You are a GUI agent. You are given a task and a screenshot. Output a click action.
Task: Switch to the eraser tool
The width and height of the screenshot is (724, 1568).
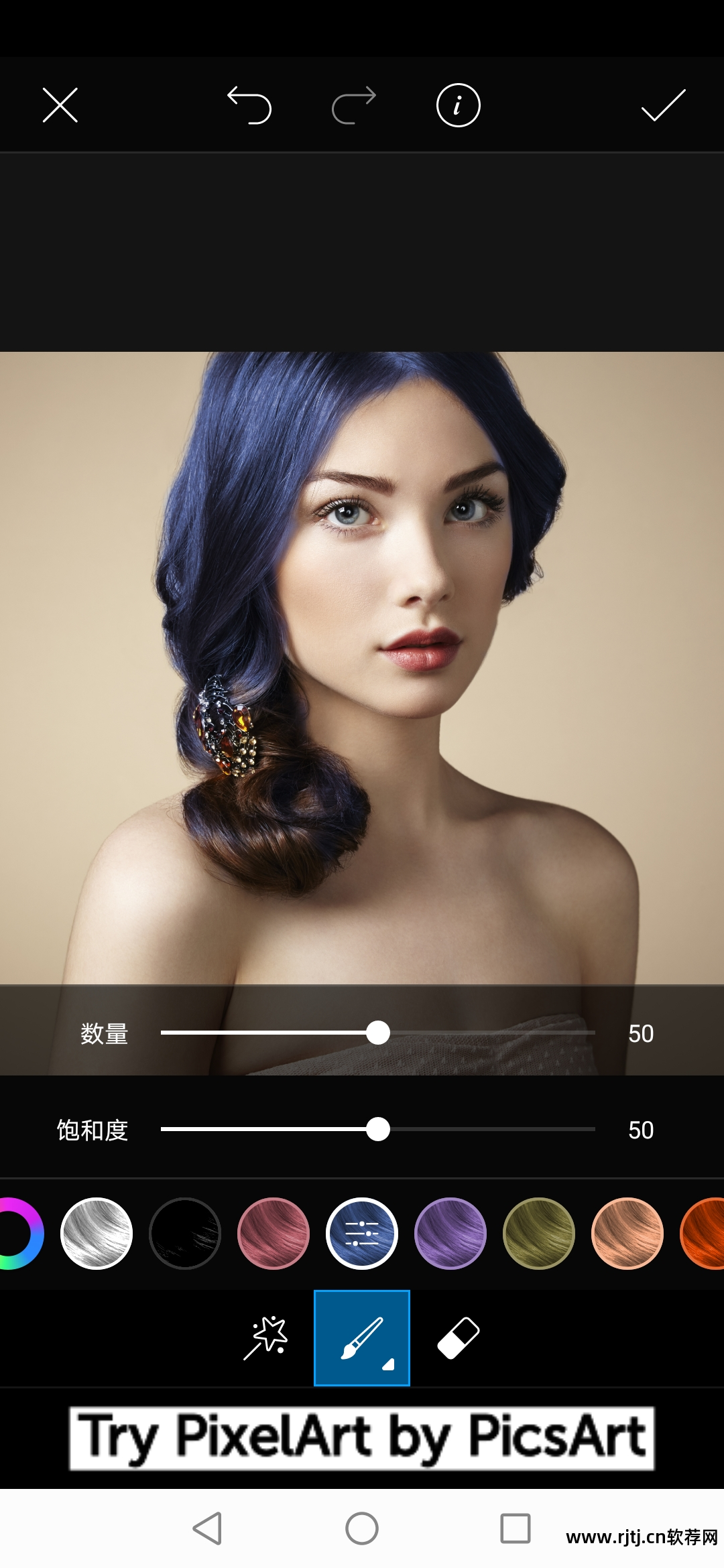(459, 1338)
